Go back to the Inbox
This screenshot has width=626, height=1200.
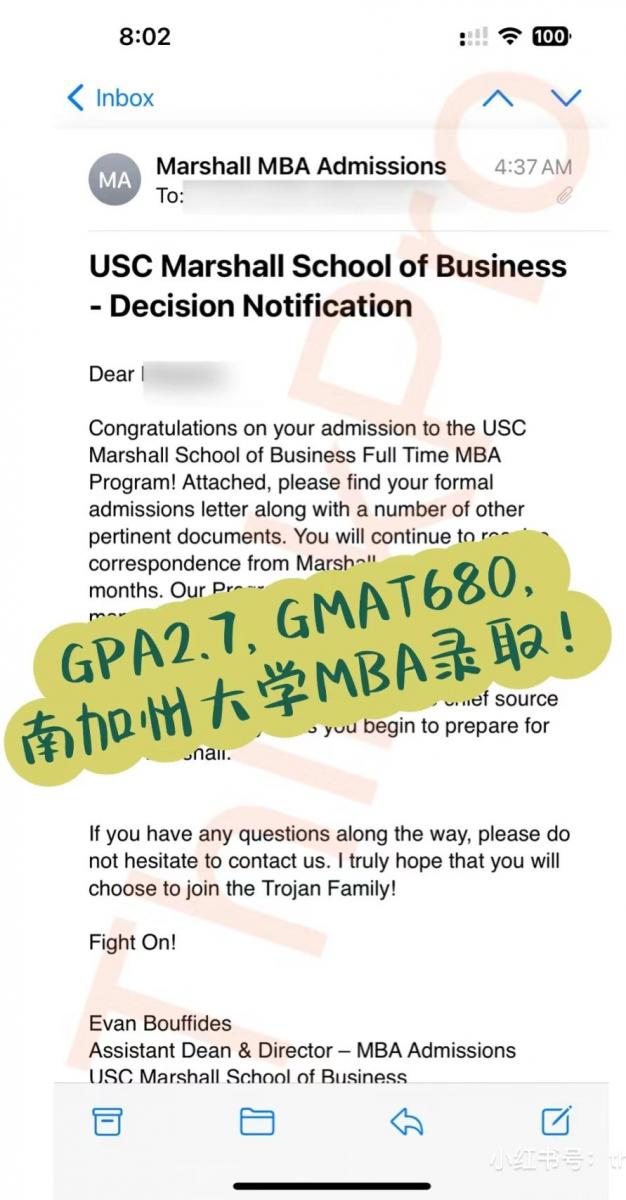(110, 98)
